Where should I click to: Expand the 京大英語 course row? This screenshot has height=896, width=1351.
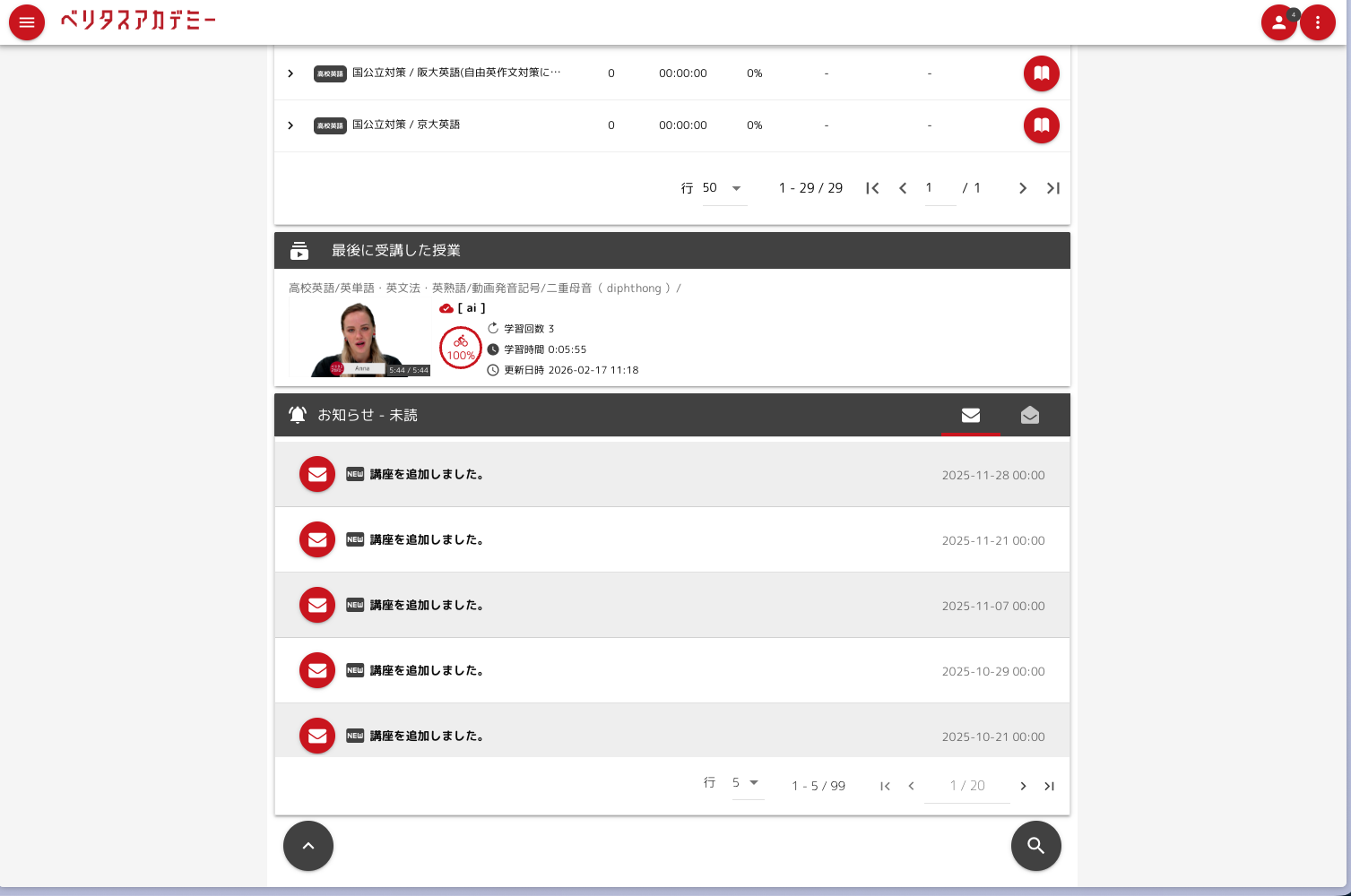click(290, 125)
